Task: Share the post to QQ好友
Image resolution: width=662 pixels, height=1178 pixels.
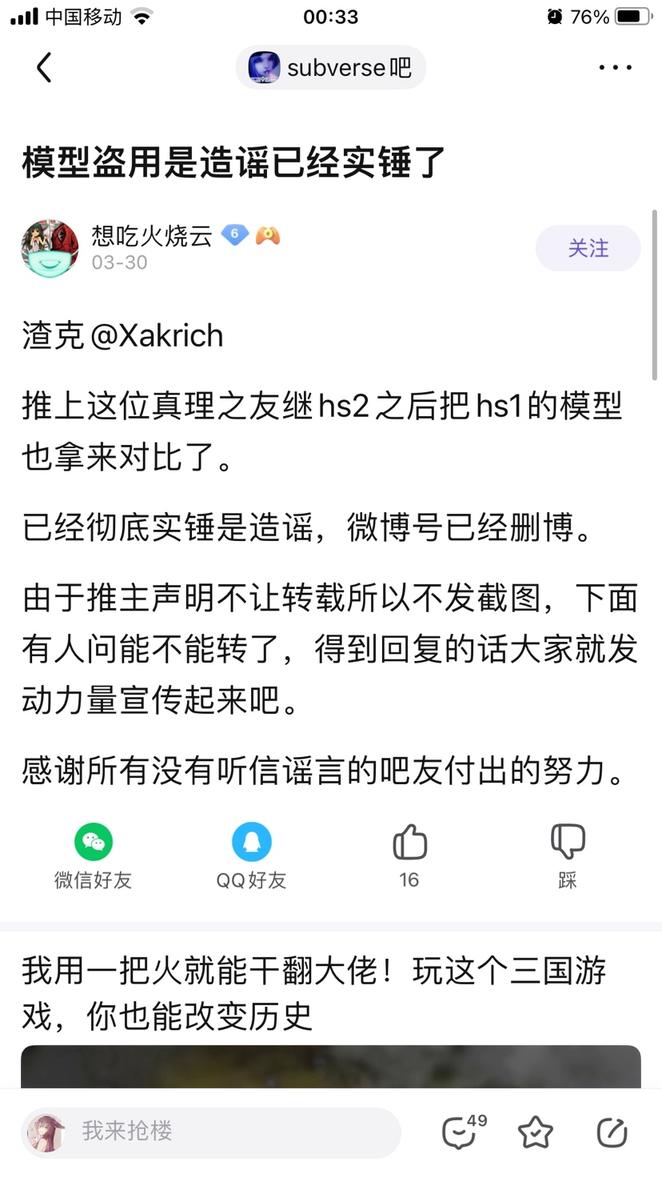Action: point(251,857)
